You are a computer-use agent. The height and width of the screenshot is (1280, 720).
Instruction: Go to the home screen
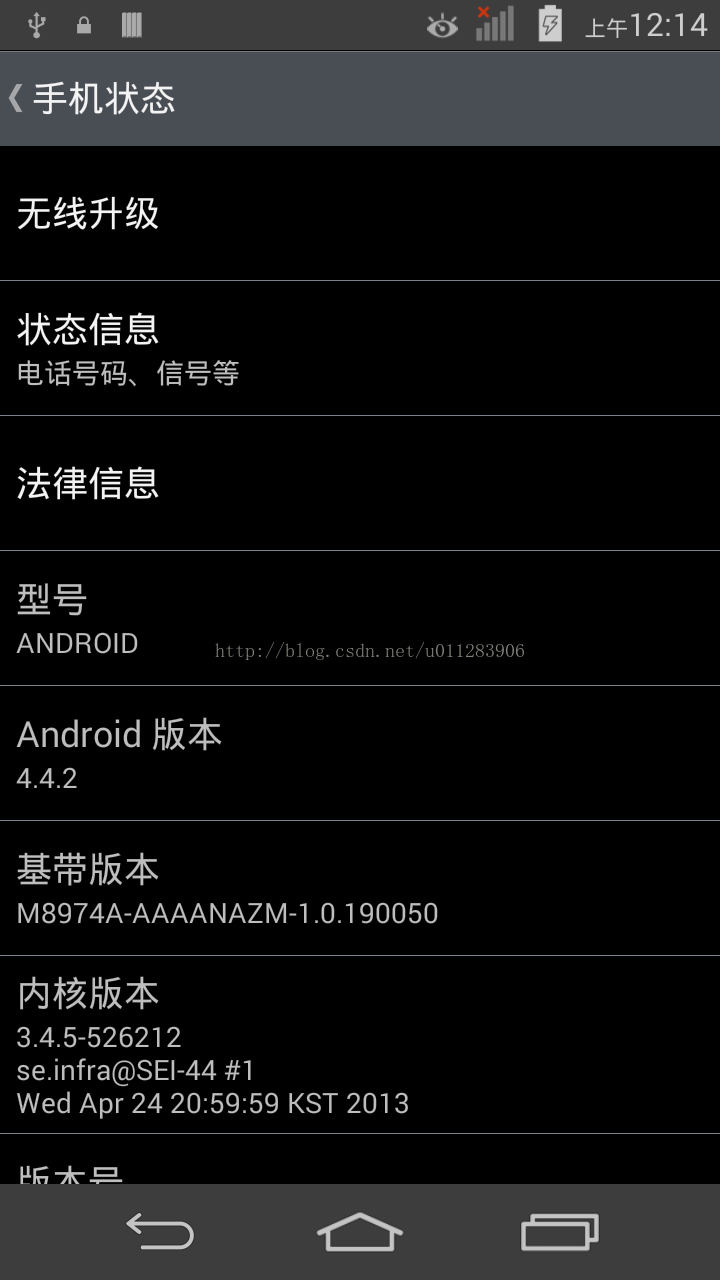360,1231
